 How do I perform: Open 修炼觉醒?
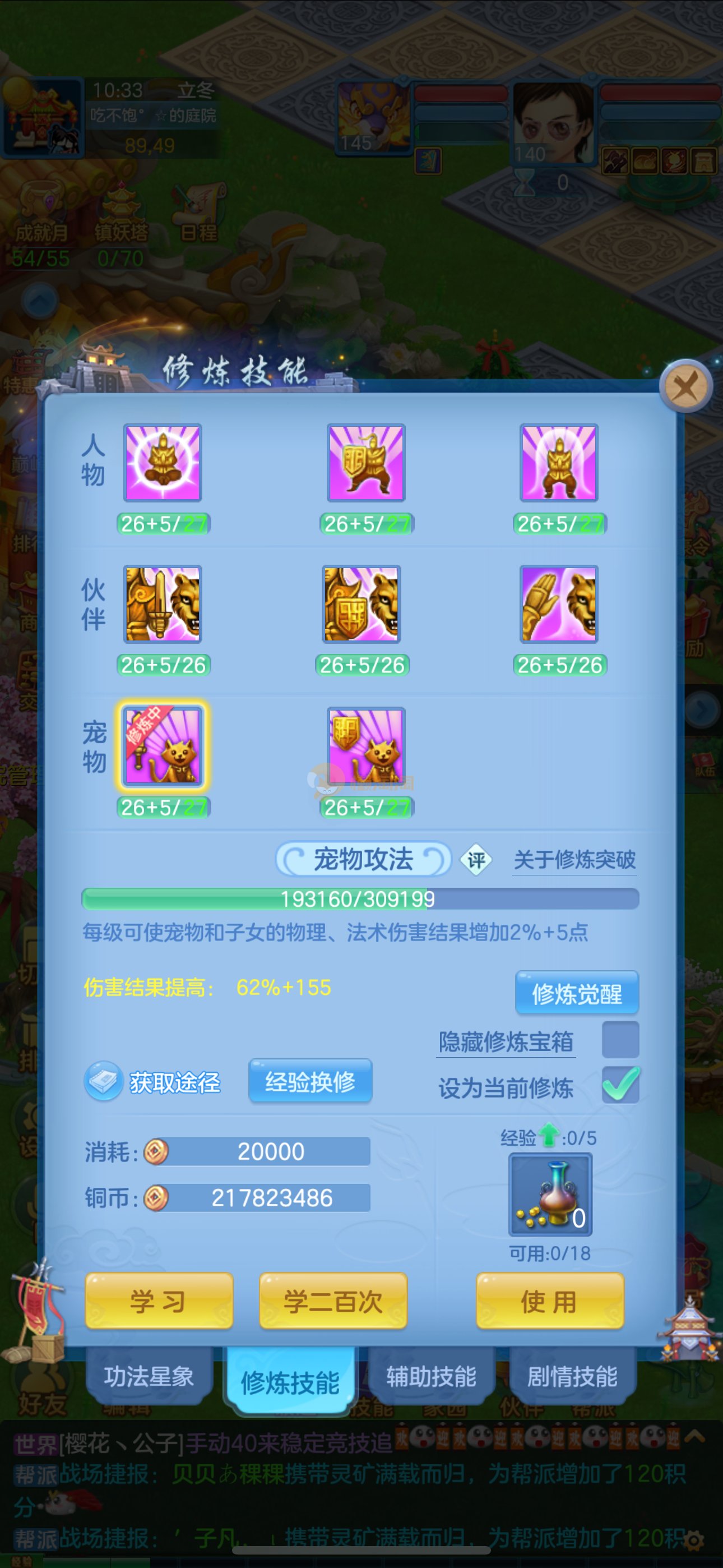pos(576,994)
